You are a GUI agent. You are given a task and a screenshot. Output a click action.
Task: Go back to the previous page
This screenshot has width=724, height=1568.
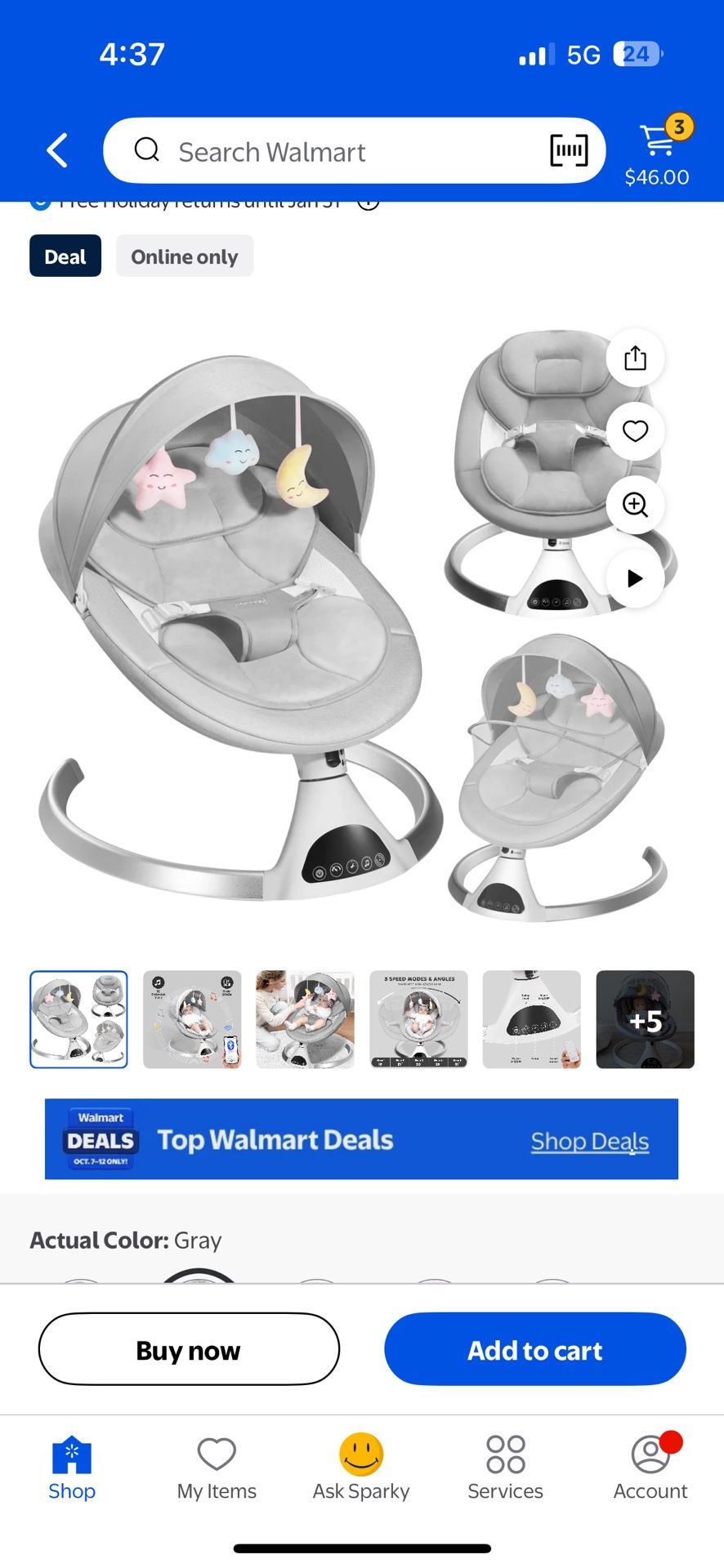[57, 151]
